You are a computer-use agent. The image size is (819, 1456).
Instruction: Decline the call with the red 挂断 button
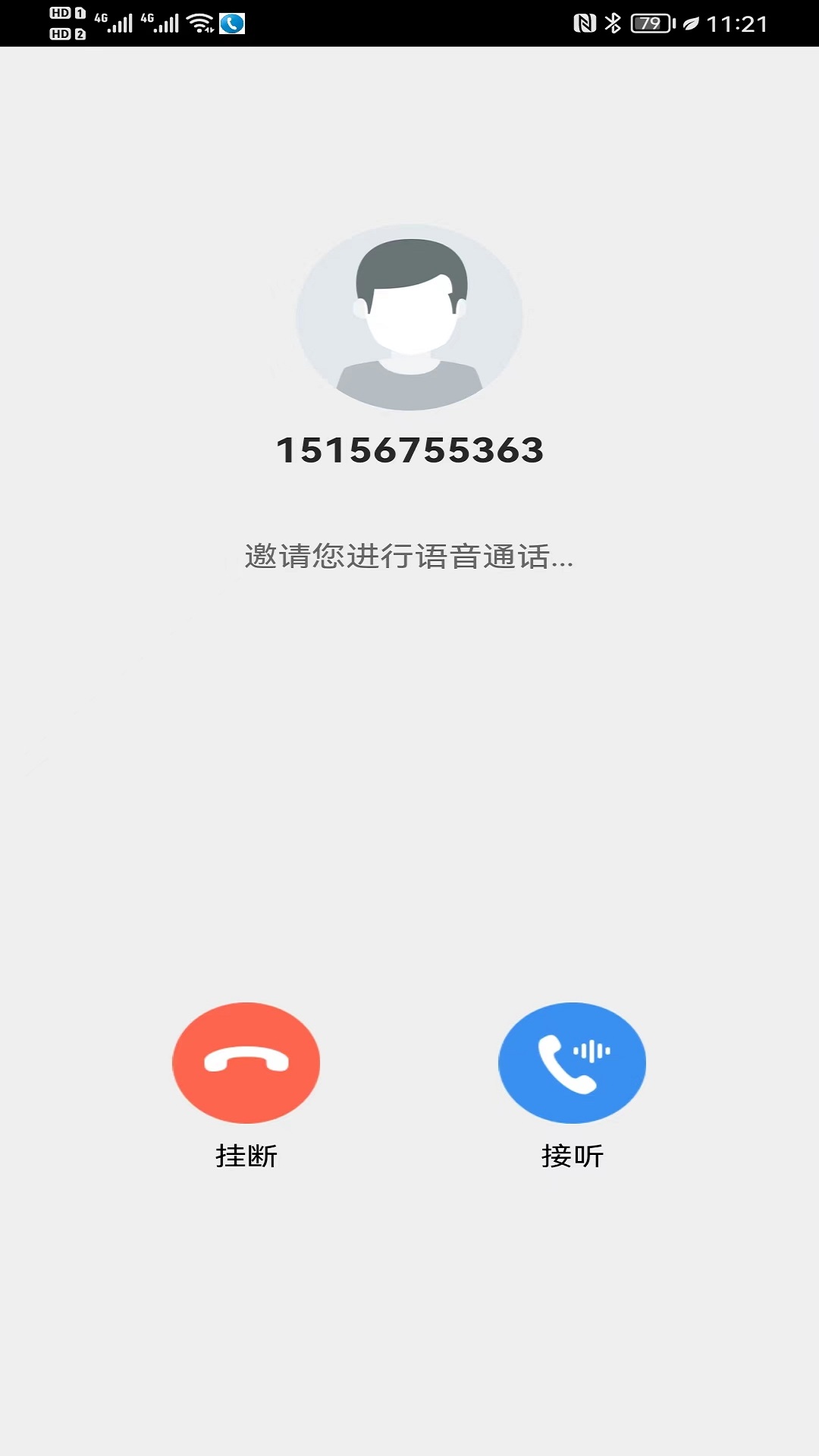[246, 1062]
